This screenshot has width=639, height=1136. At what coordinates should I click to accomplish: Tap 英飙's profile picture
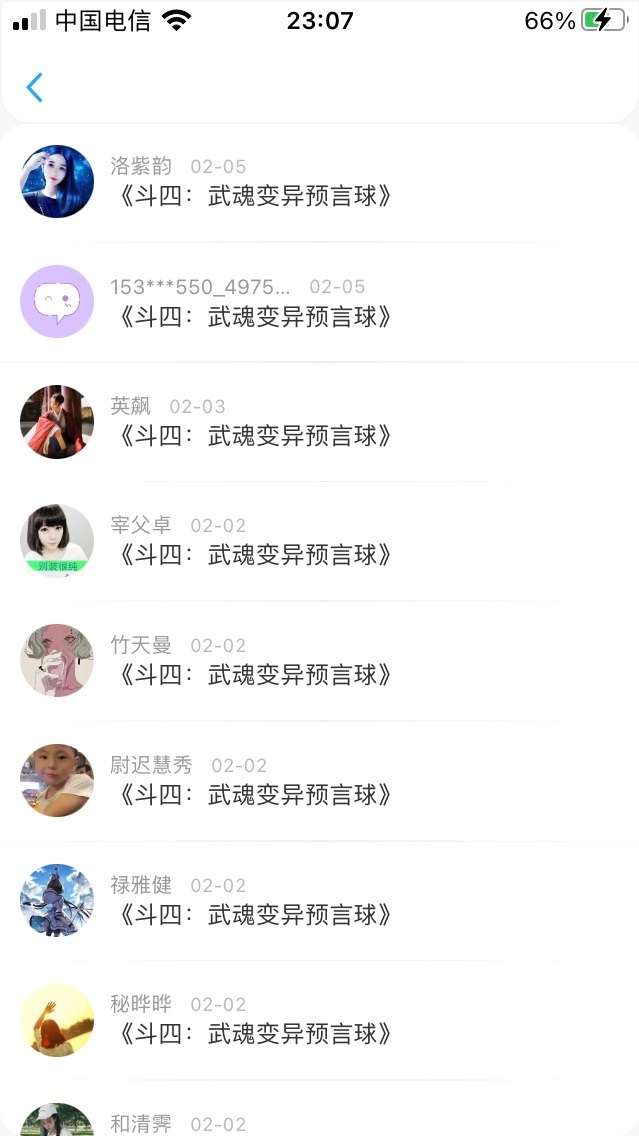click(57, 422)
